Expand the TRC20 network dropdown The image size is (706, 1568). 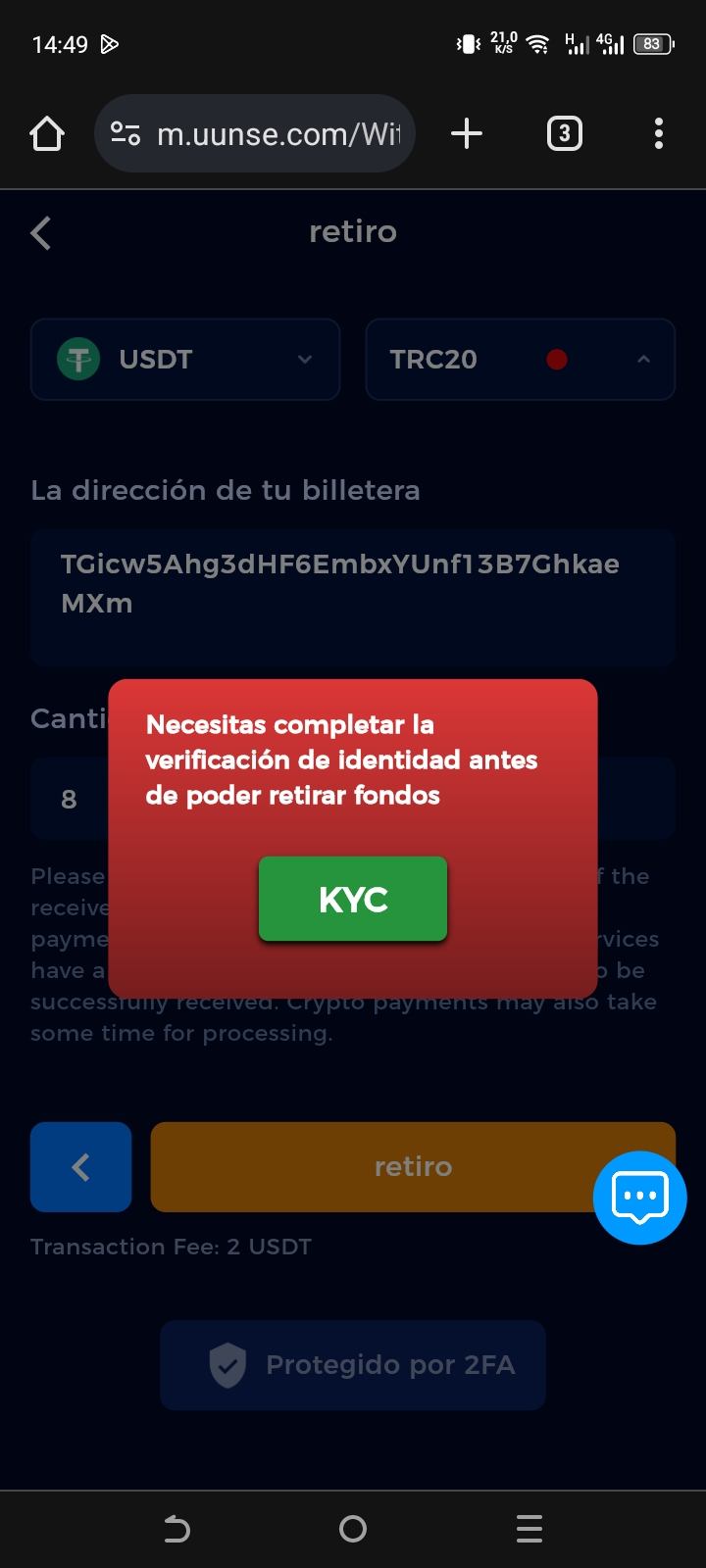click(520, 360)
